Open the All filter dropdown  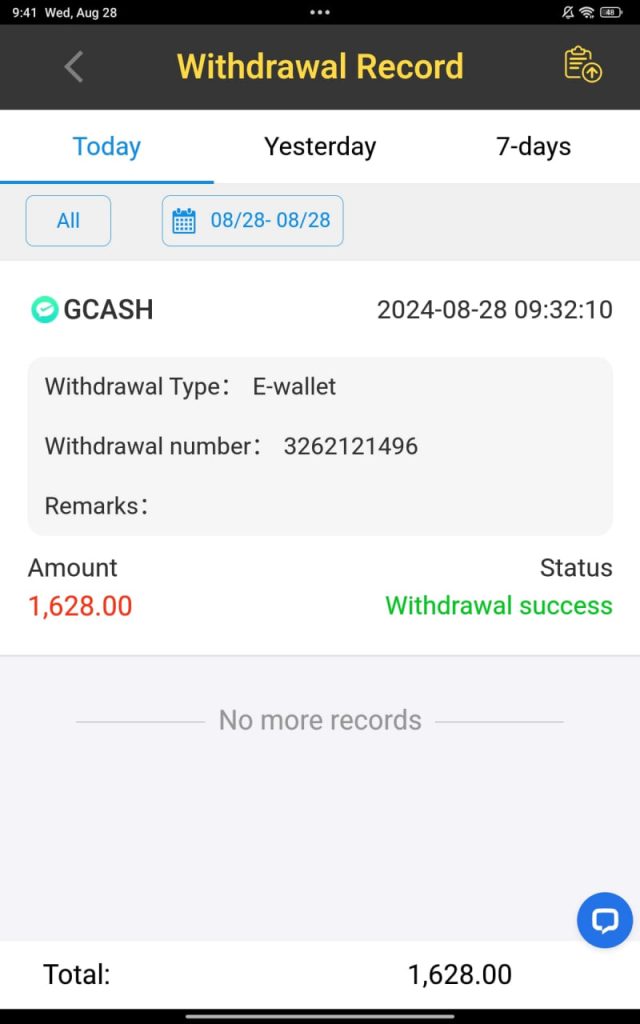tap(68, 221)
